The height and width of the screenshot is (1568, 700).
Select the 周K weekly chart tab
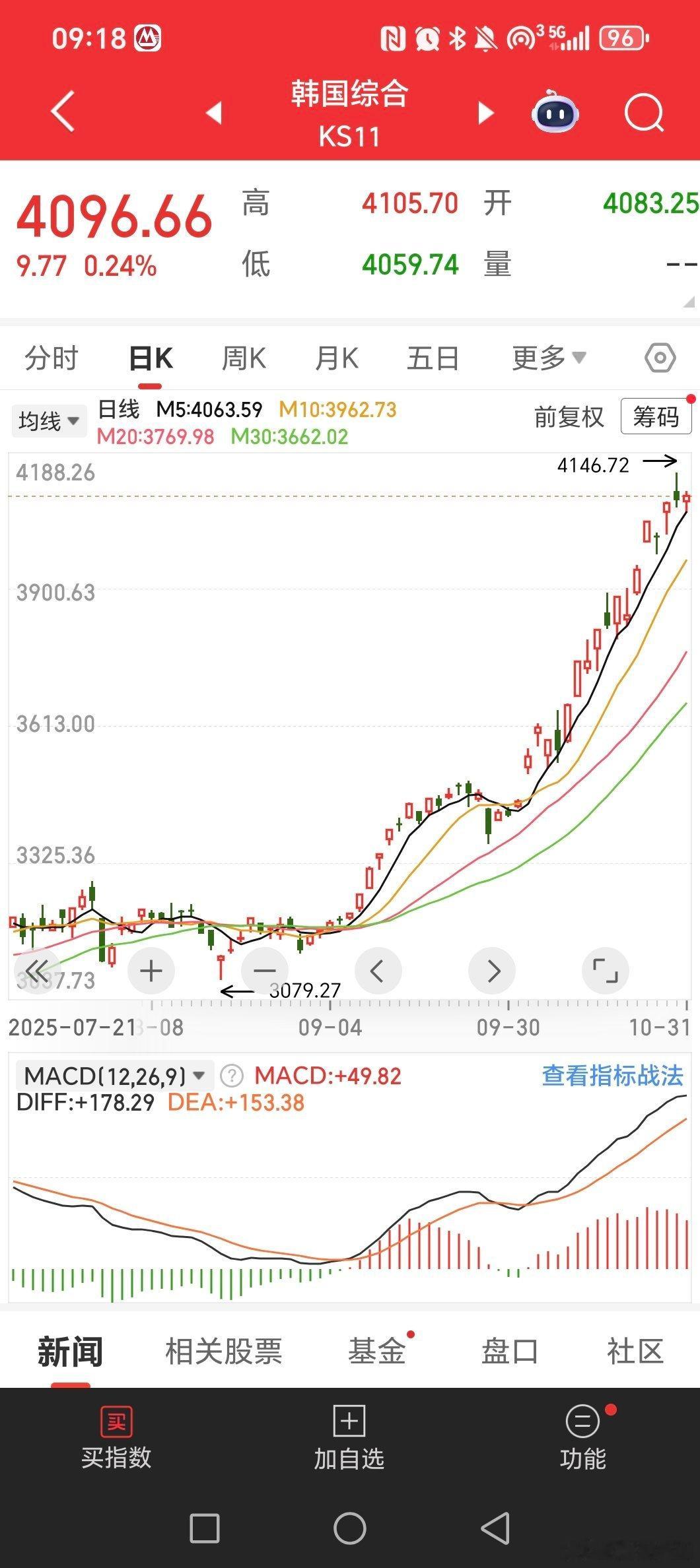point(244,358)
